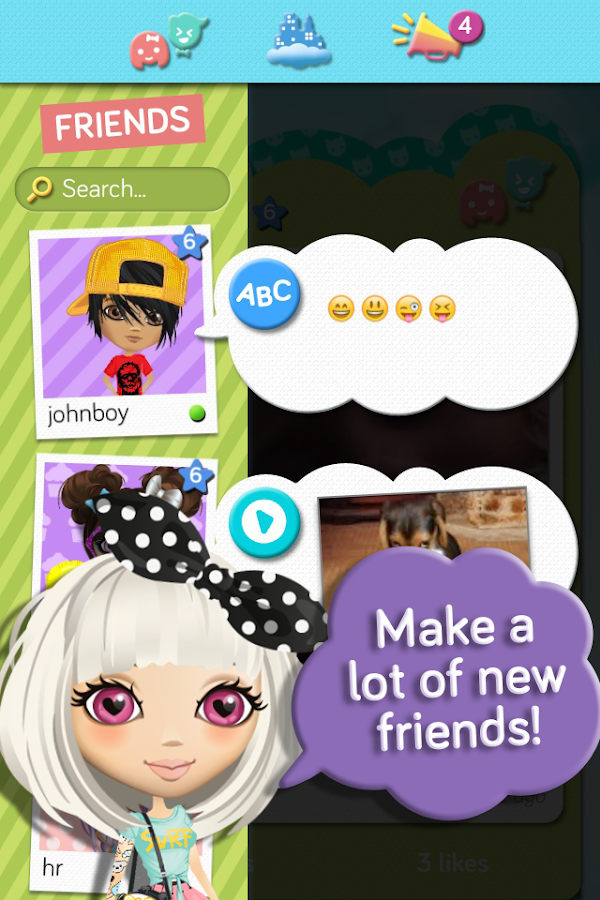The image size is (600, 900).
Task: Open the friends tab with two faces
Action: pos(167,42)
